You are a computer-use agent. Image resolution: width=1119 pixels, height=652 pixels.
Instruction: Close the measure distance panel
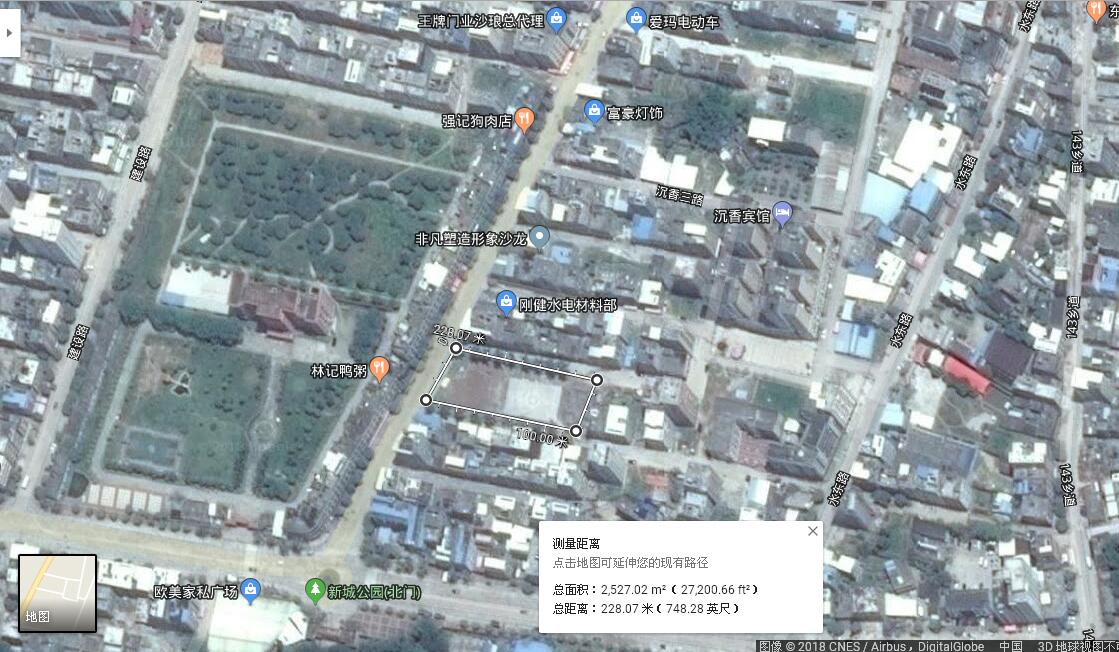[813, 531]
